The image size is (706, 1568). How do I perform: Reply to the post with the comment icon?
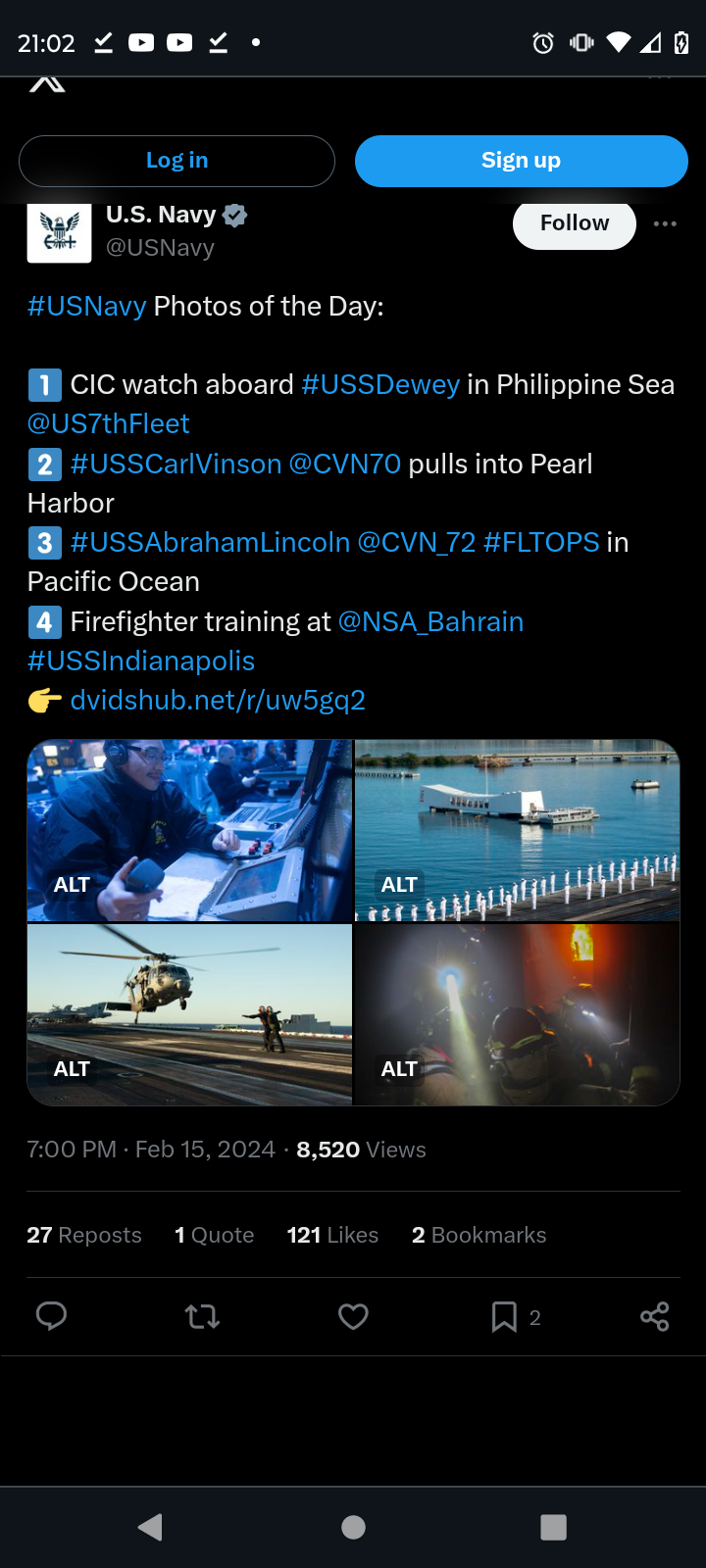click(51, 1316)
